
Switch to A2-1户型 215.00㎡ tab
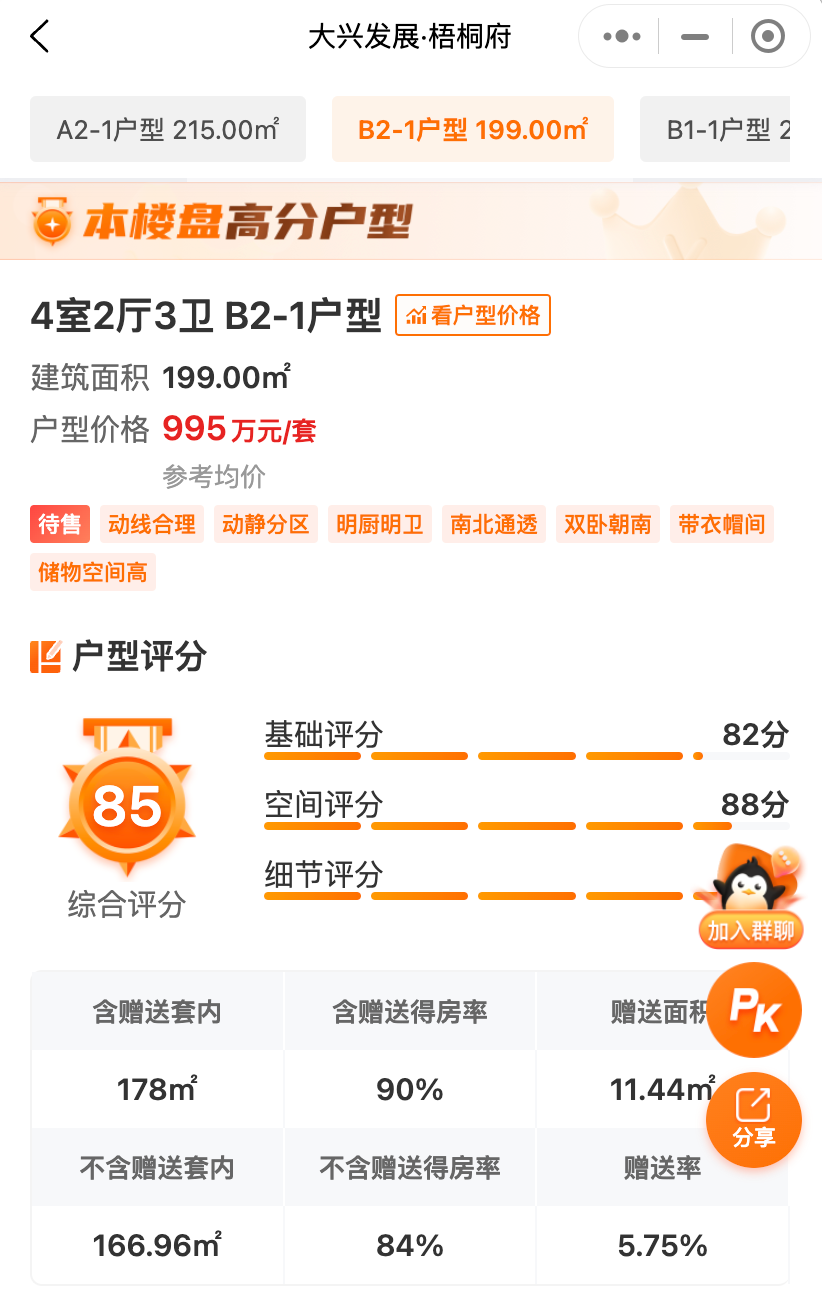pos(168,129)
